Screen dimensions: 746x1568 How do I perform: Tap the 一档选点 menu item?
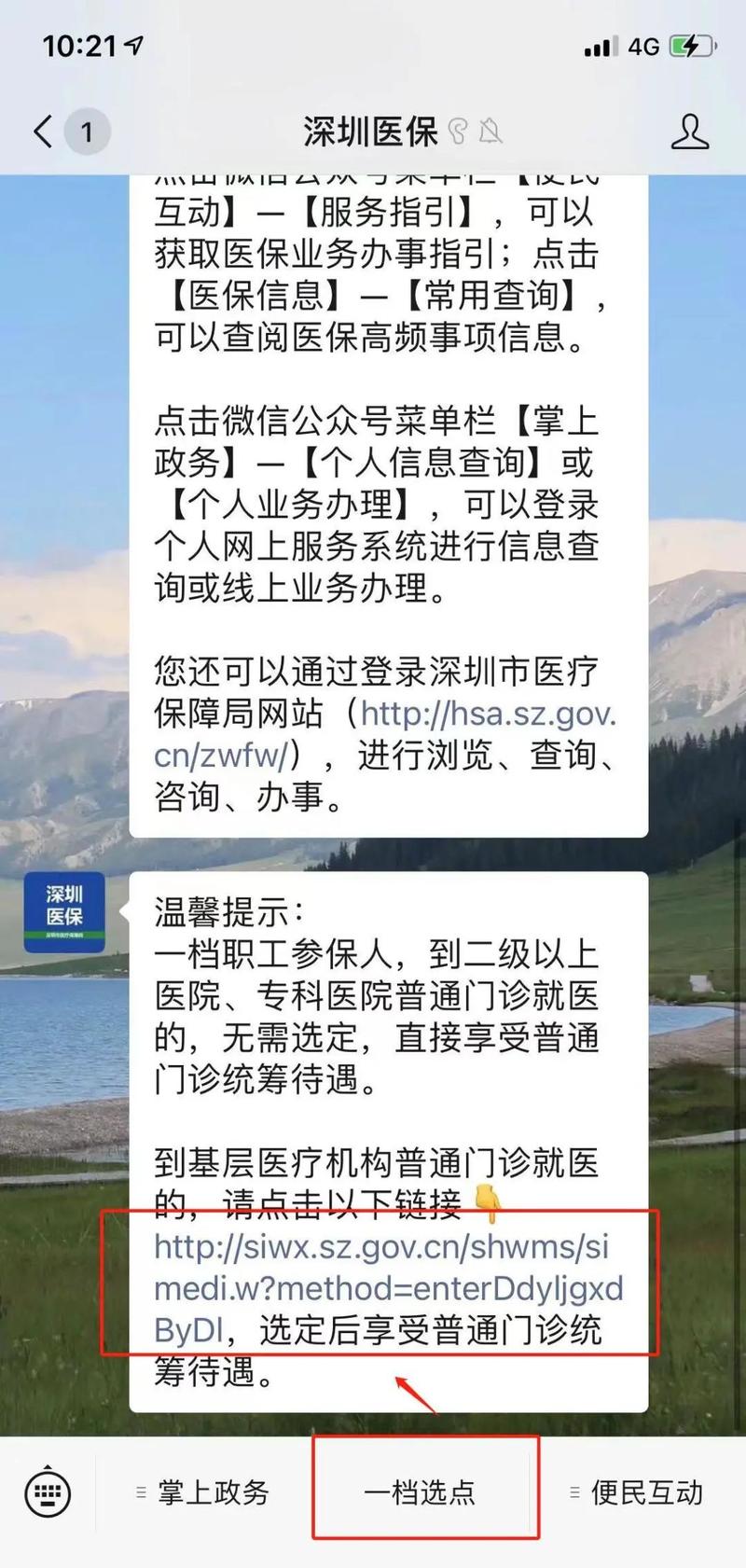click(x=420, y=1492)
